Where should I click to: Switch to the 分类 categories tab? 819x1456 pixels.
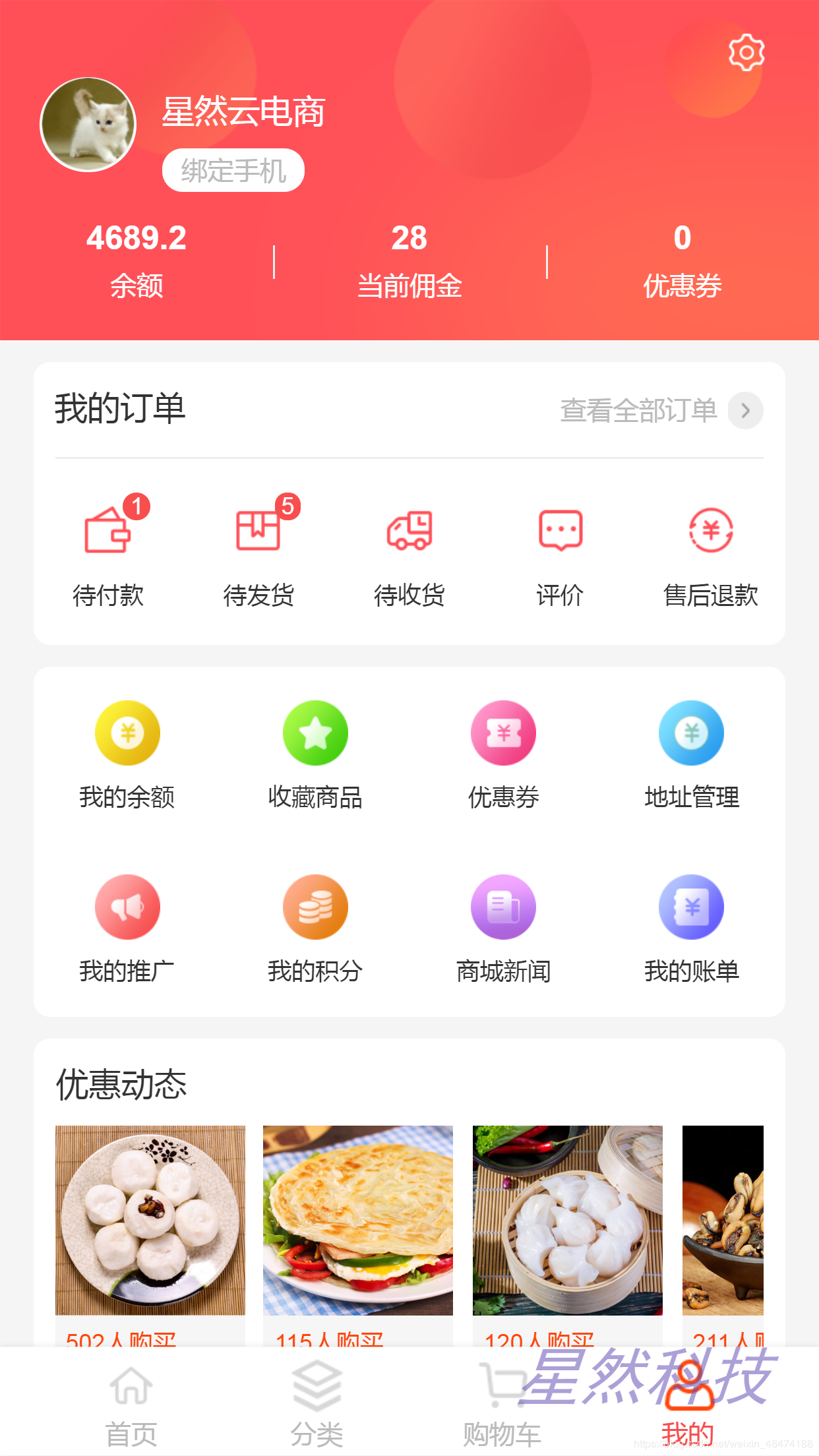[x=317, y=1405]
